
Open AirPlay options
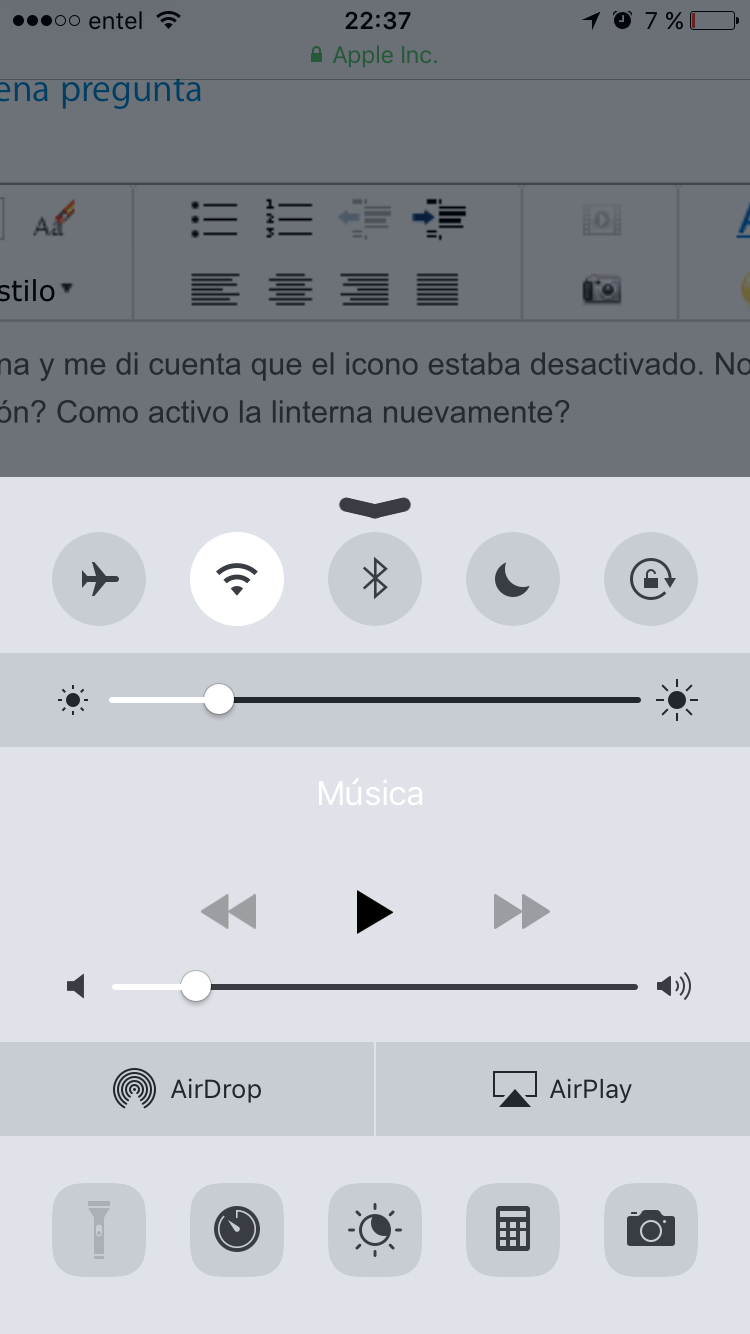[563, 1089]
